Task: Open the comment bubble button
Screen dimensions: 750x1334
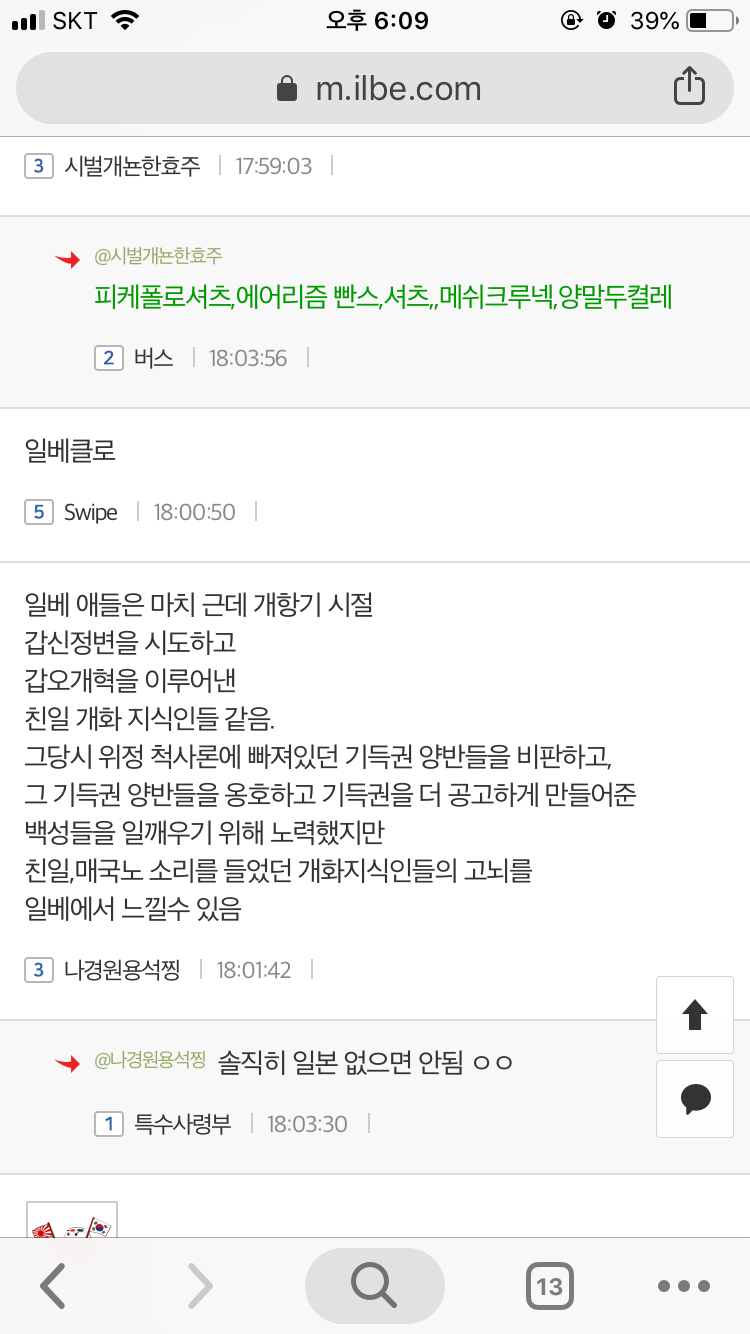Action: (x=694, y=1099)
